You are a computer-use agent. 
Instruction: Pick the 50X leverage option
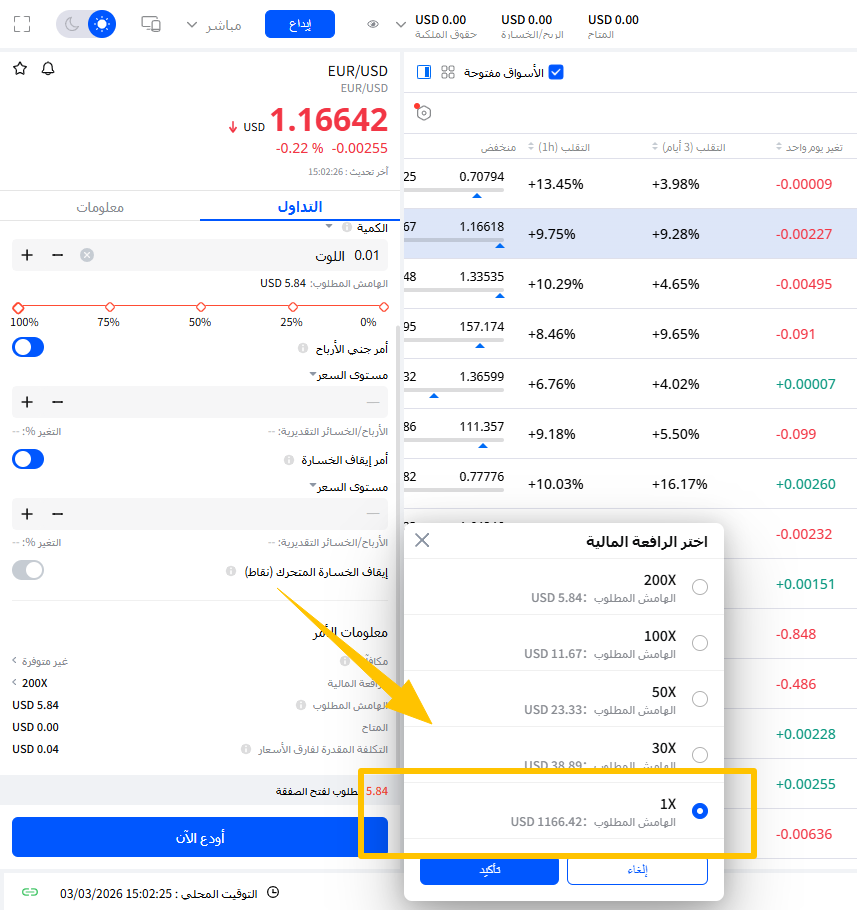click(700, 699)
